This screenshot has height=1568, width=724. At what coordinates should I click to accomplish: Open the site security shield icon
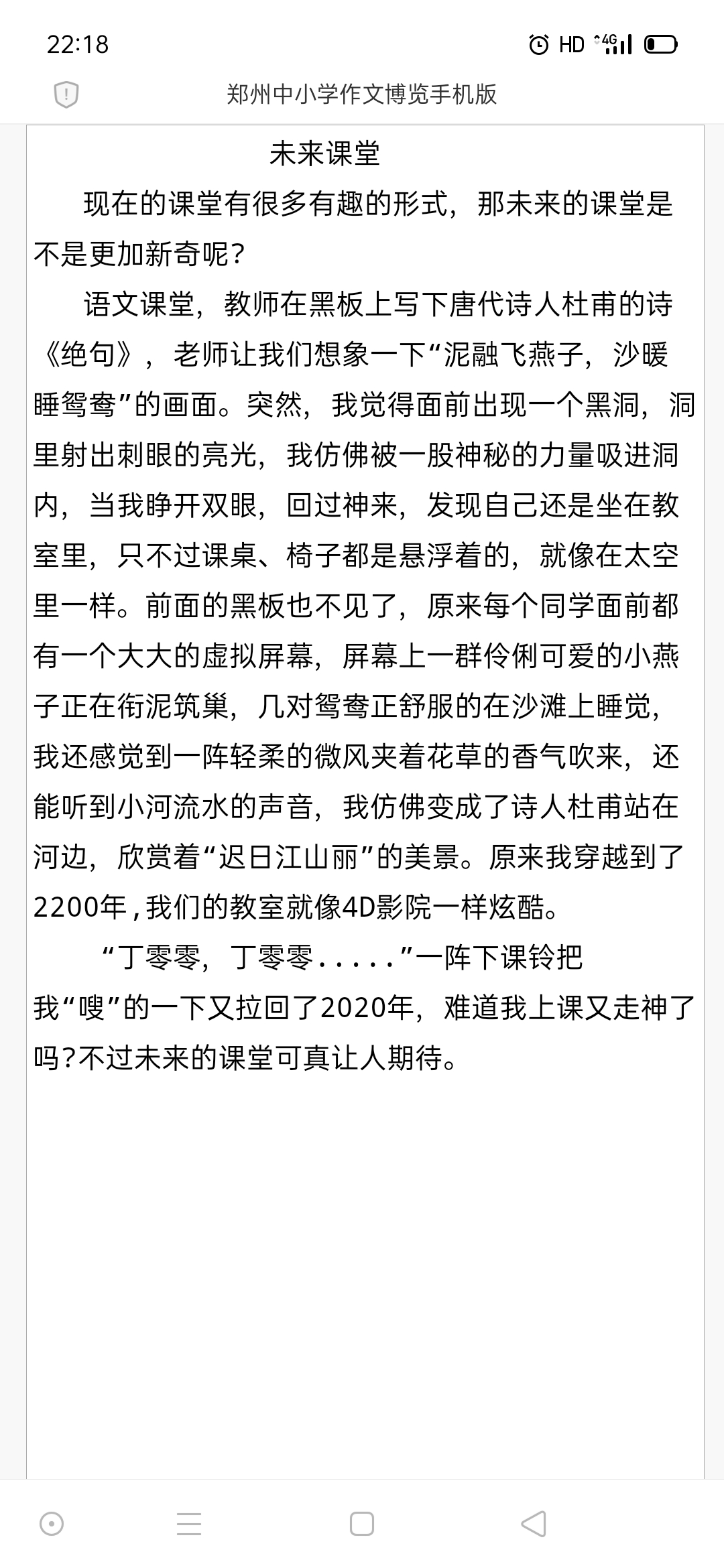(66, 94)
